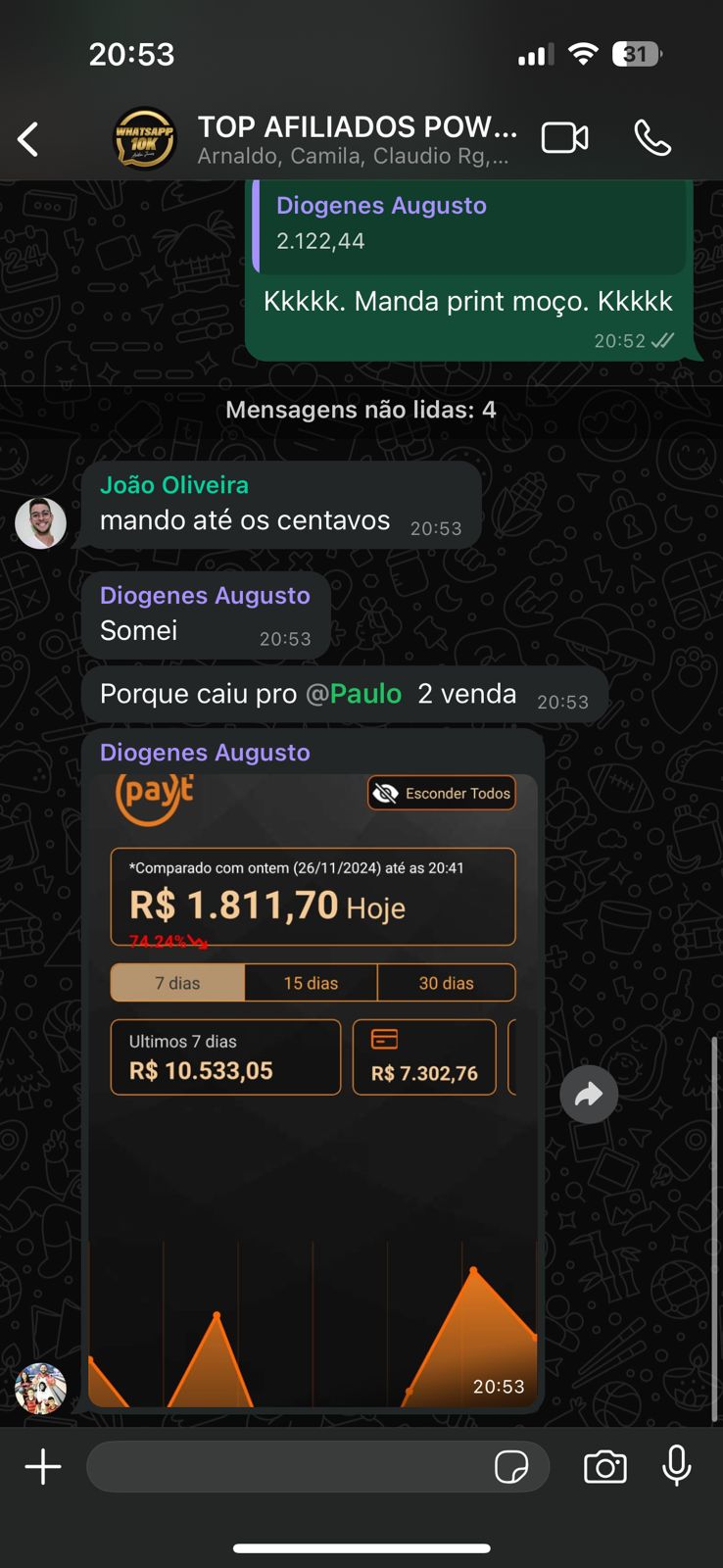Screen dimensions: 723x1568
Task: Open the camera to send a photo
Action: (x=605, y=1467)
